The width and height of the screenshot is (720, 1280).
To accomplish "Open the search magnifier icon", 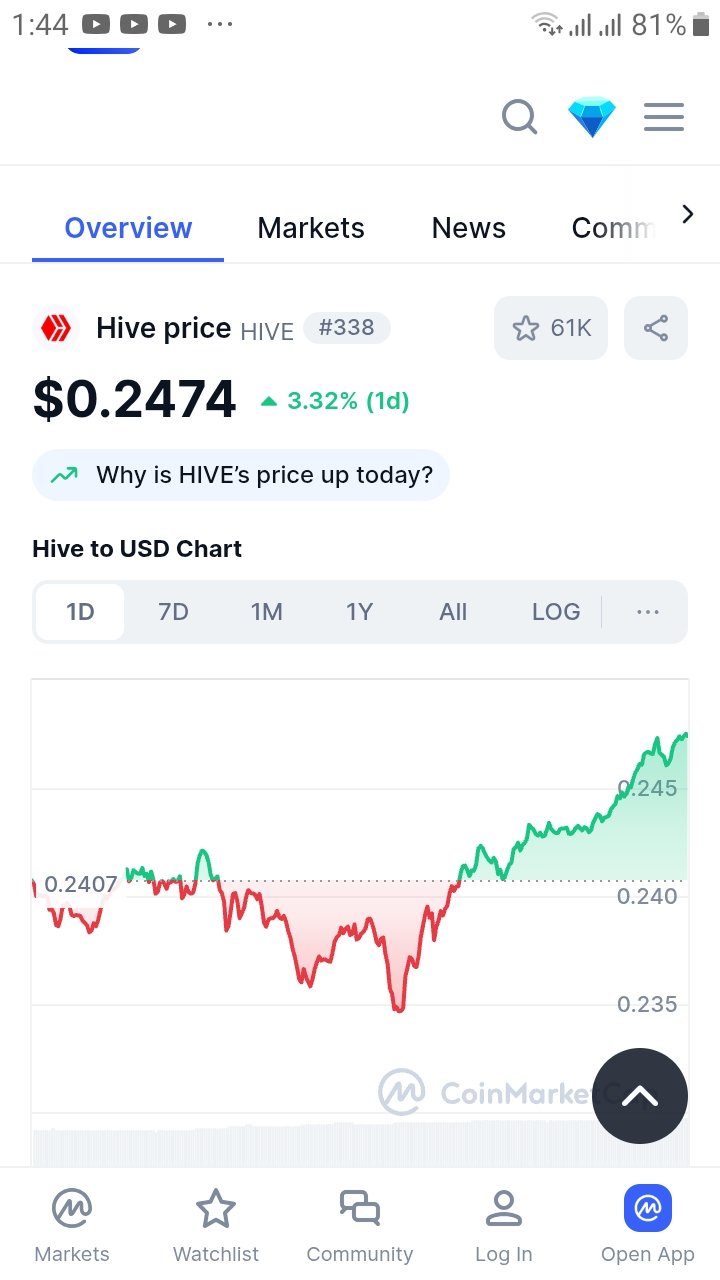I will click(519, 117).
